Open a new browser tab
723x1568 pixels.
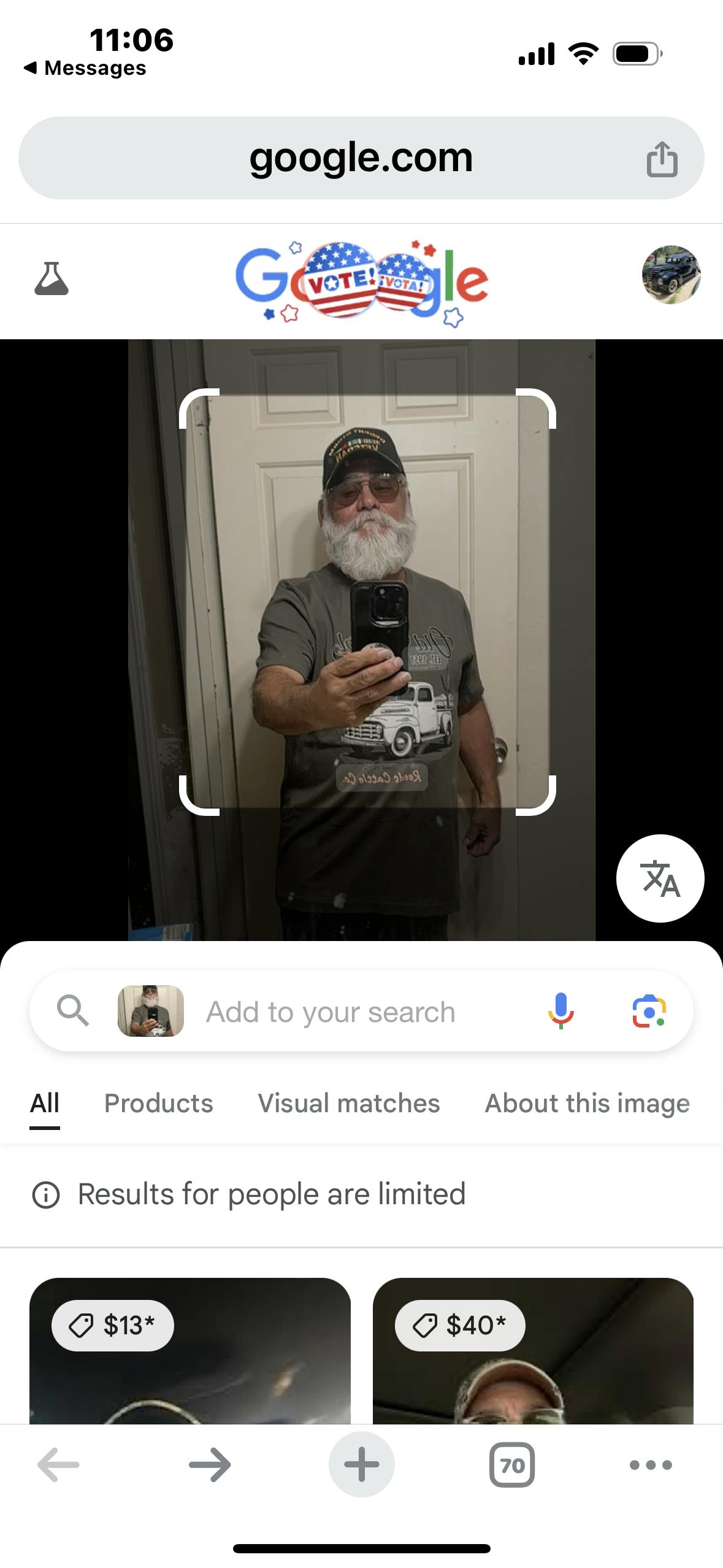pyautogui.click(x=361, y=1464)
